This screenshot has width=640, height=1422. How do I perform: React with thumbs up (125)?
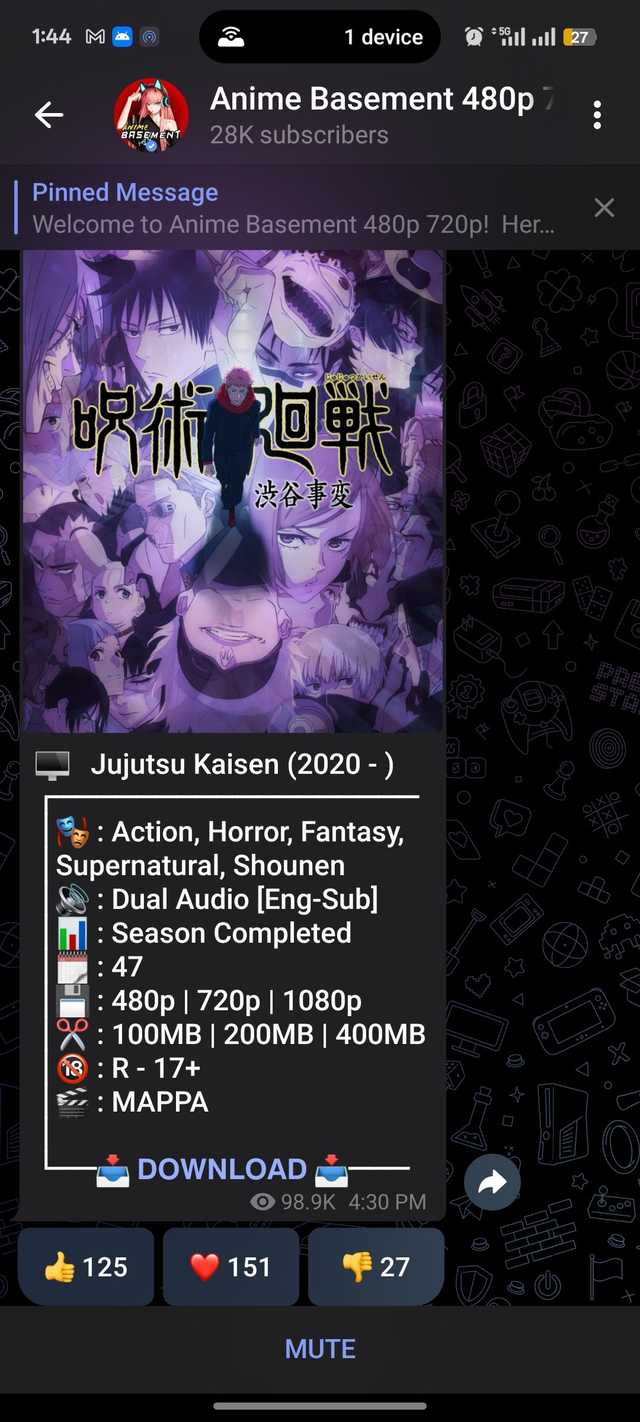point(86,1267)
